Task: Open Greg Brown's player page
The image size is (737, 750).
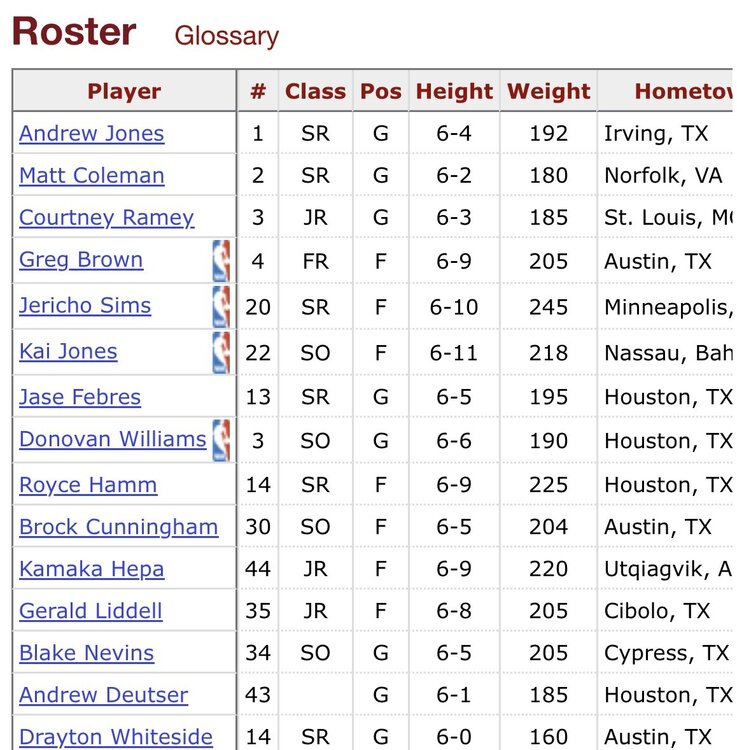Action: pyautogui.click(x=81, y=260)
